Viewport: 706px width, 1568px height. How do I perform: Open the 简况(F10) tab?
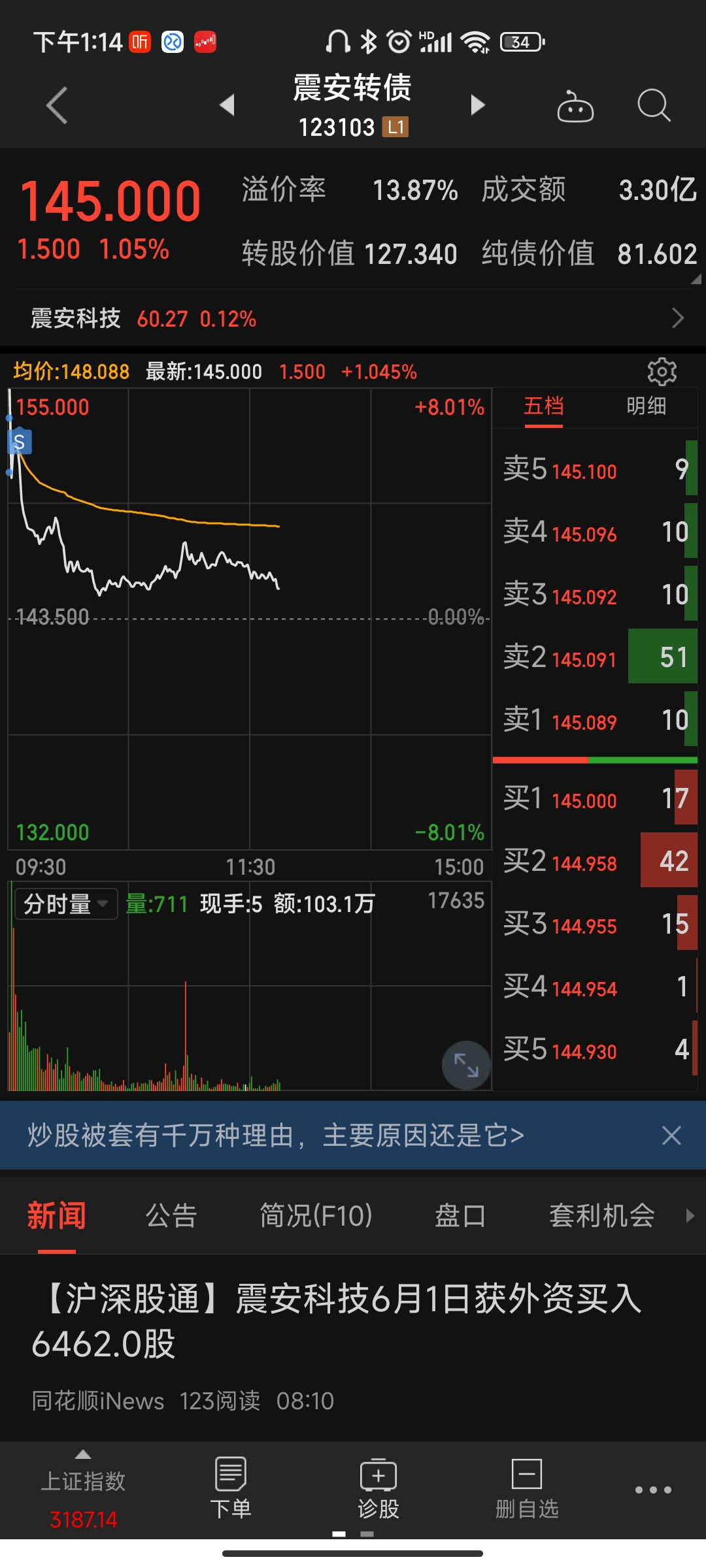(x=316, y=1217)
